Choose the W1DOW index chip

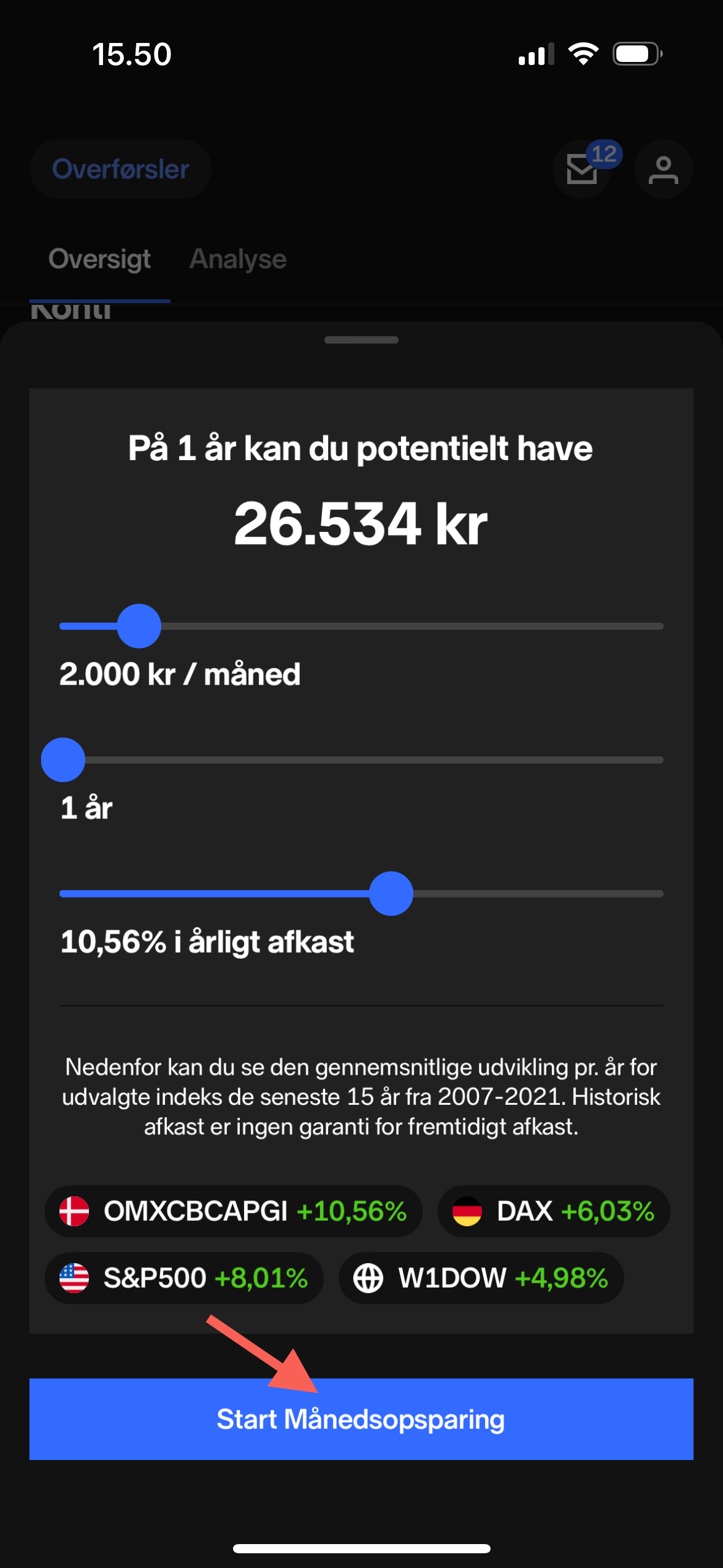[481, 1278]
